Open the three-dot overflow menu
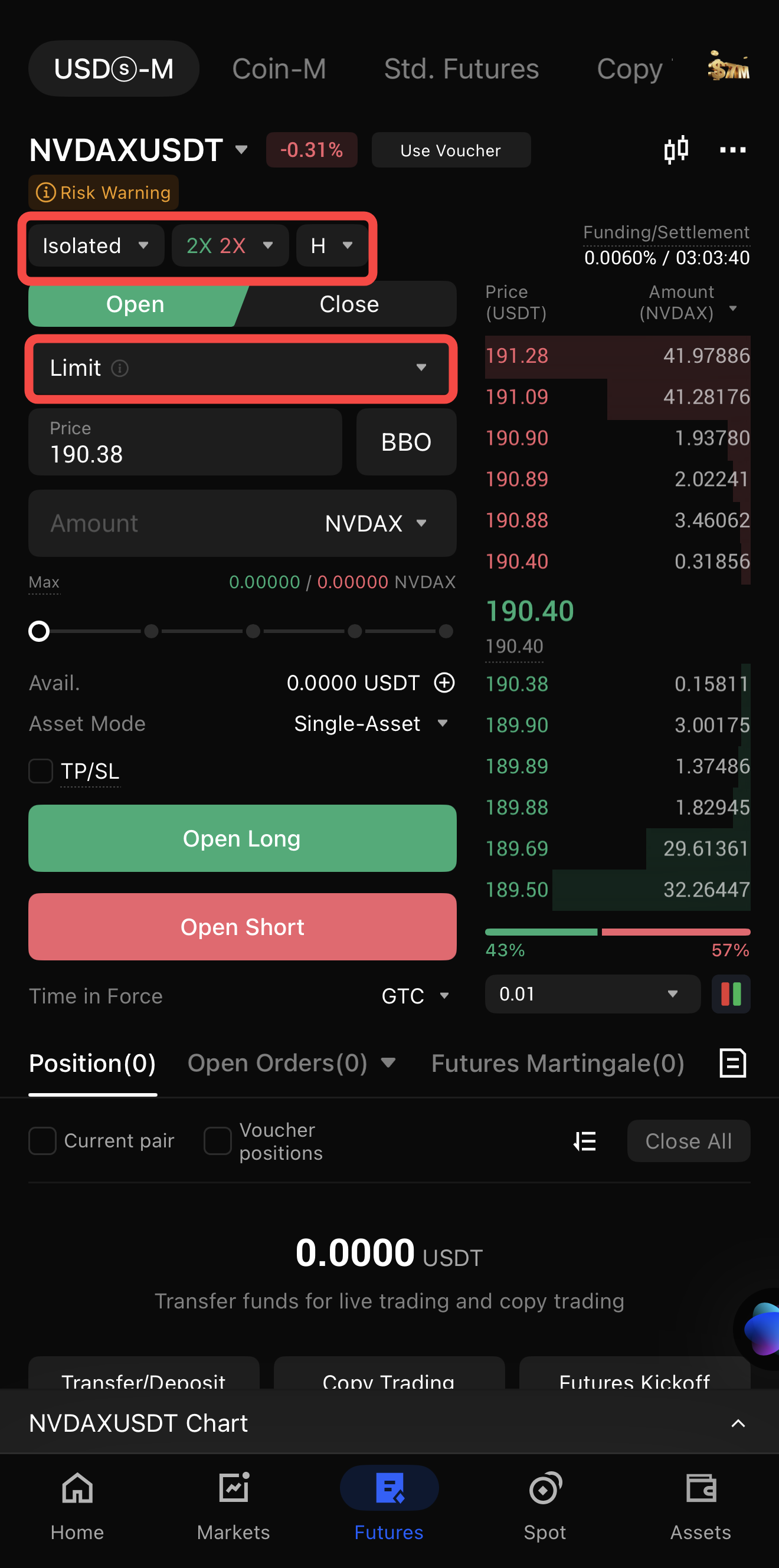 pyautogui.click(x=732, y=150)
